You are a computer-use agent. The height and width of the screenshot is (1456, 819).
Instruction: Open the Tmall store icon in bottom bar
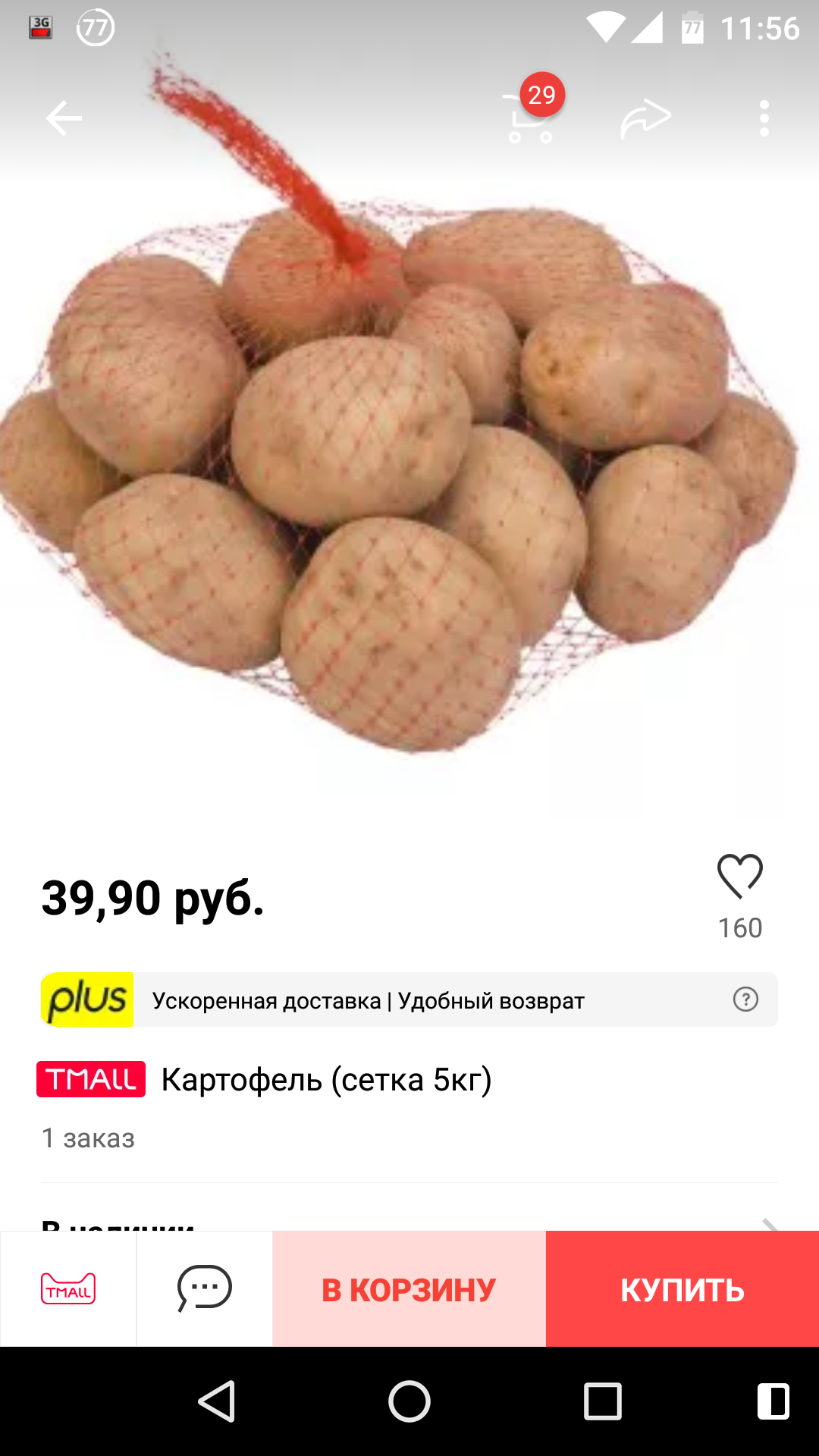pos(68,1289)
